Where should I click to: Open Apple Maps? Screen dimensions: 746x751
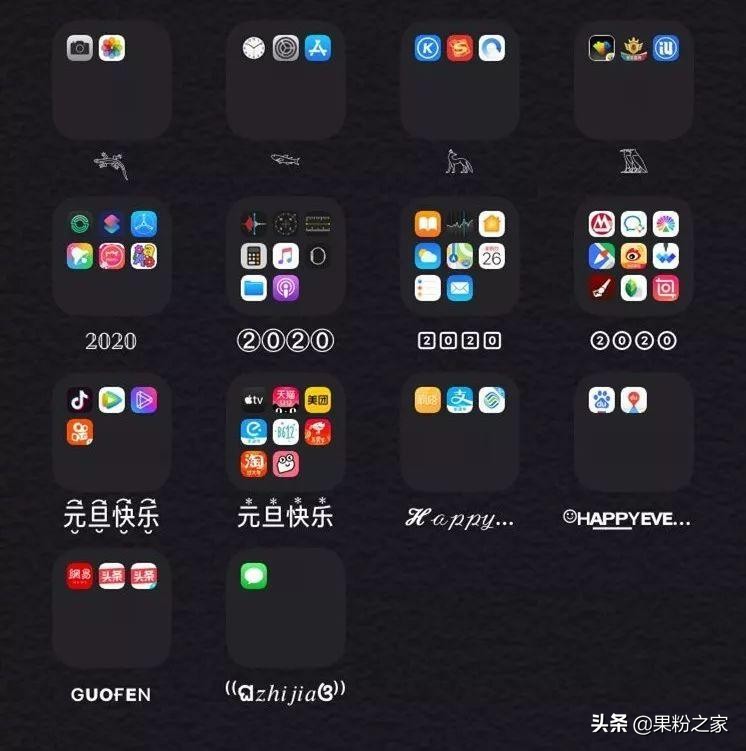[x=460, y=256]
